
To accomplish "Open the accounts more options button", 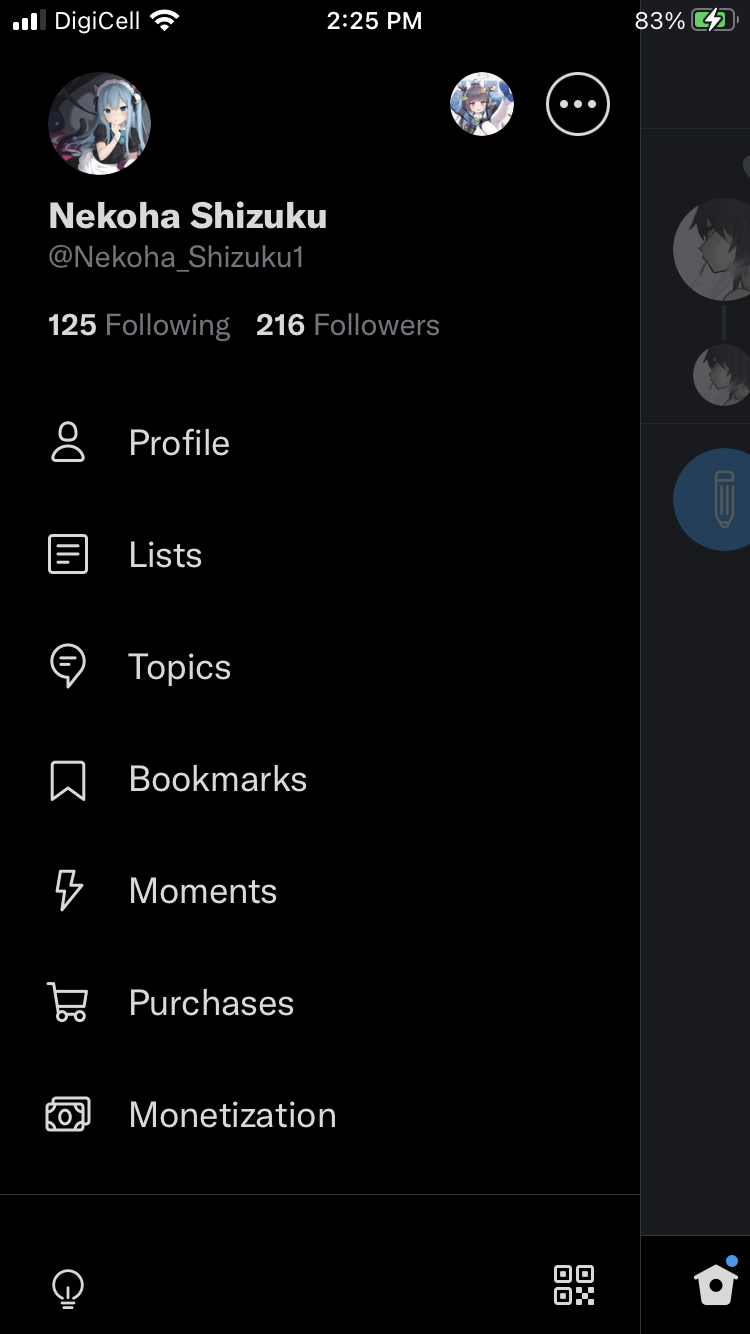I will 577,104.
